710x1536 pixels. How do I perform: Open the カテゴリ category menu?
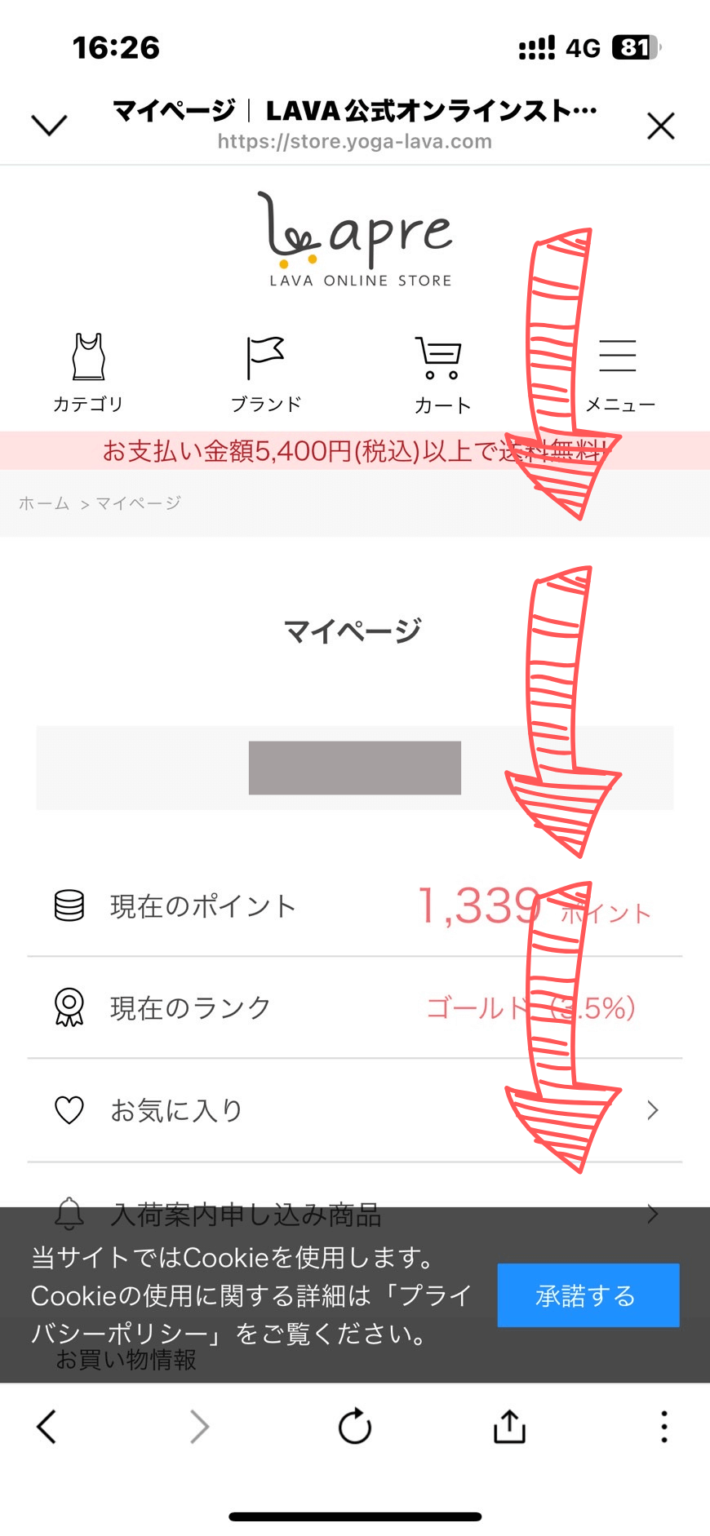click(x=88, y=373)
